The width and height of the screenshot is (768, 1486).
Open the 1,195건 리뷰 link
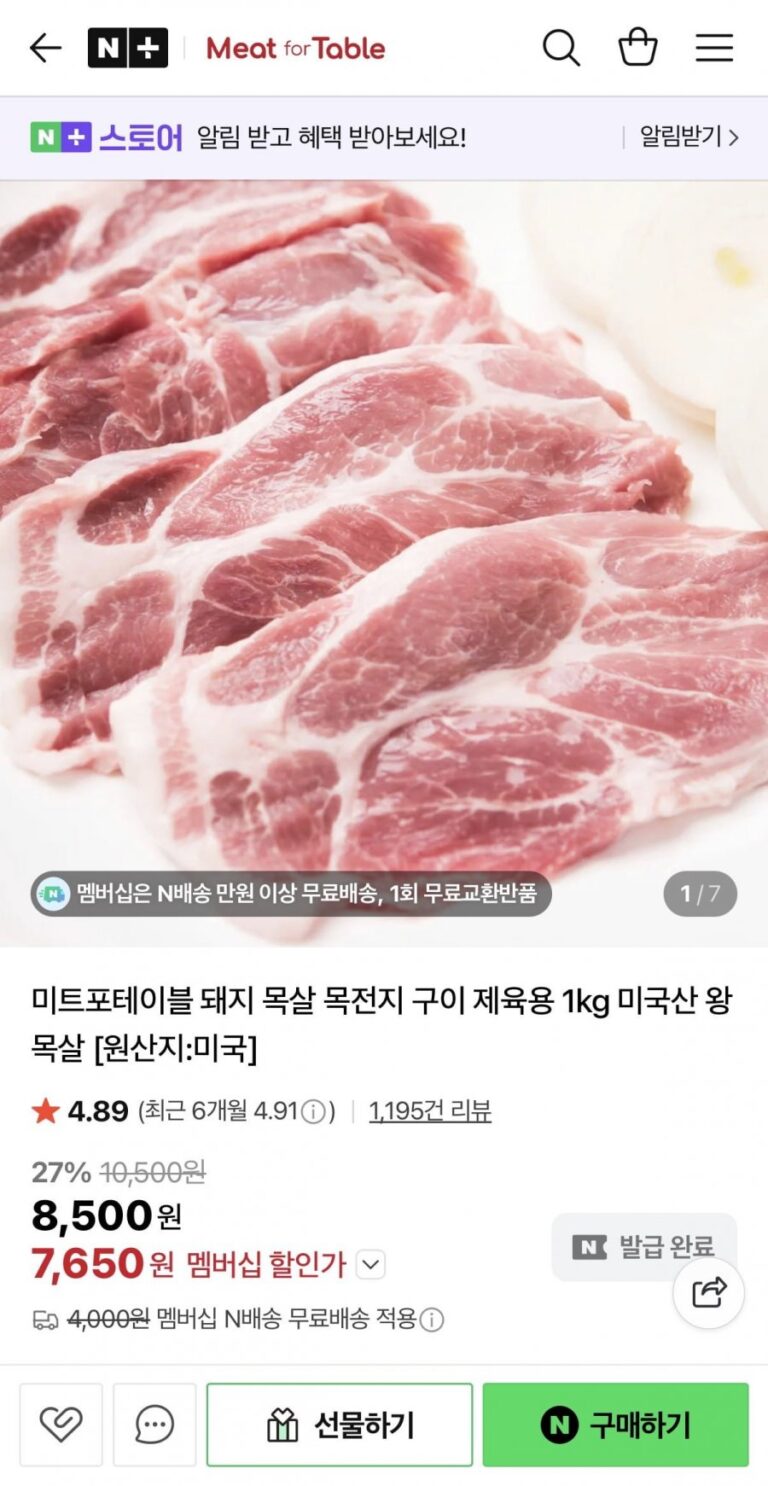[x=430, y=1111]
